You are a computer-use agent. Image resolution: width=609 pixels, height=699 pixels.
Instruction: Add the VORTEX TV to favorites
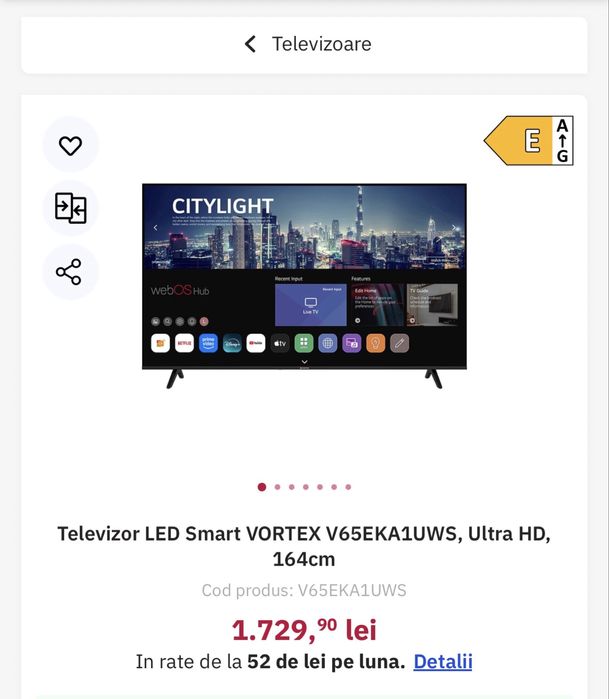coord(70,146)
